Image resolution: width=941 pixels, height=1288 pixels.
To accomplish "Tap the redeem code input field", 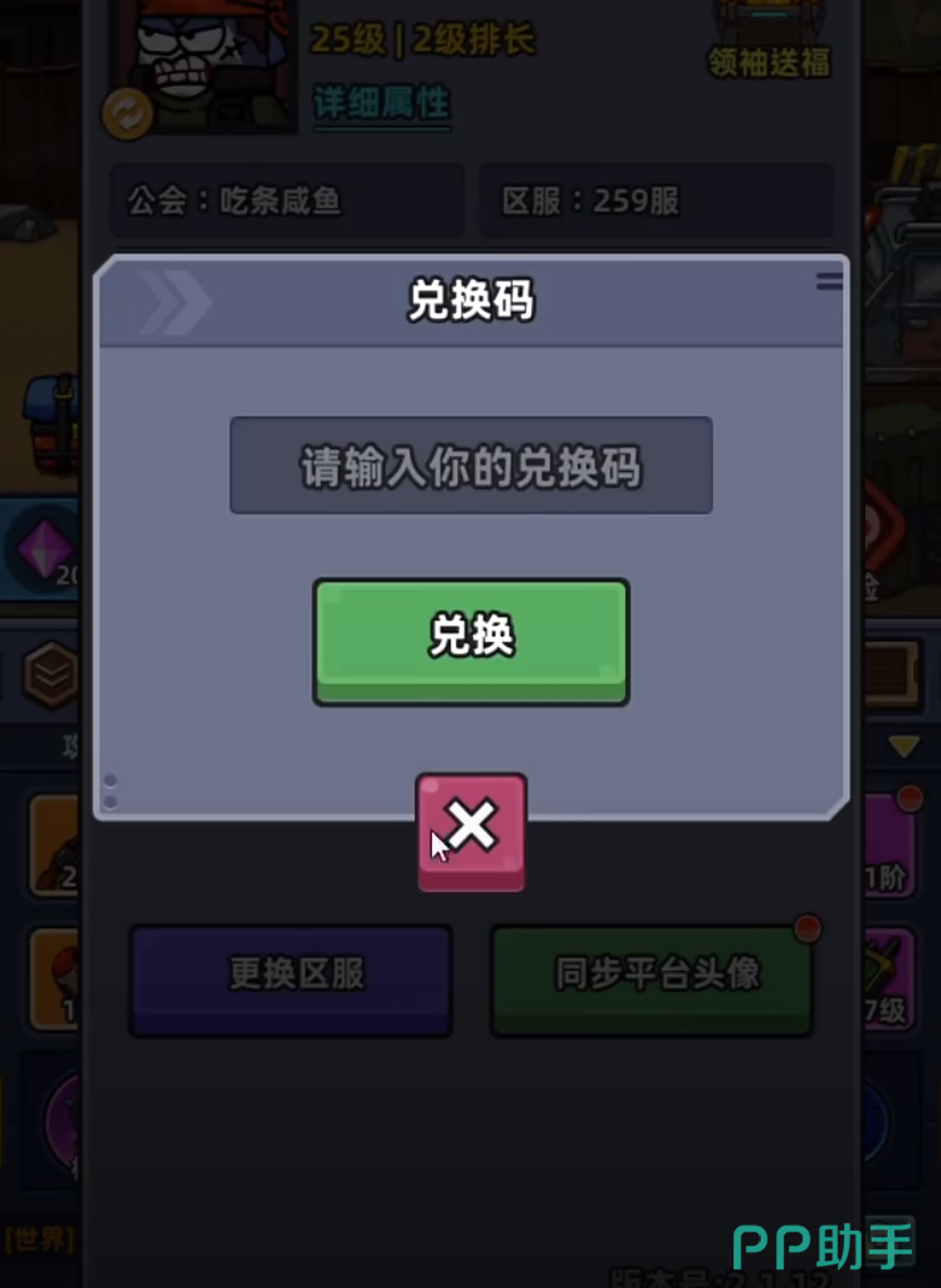I will pos(470,466).
